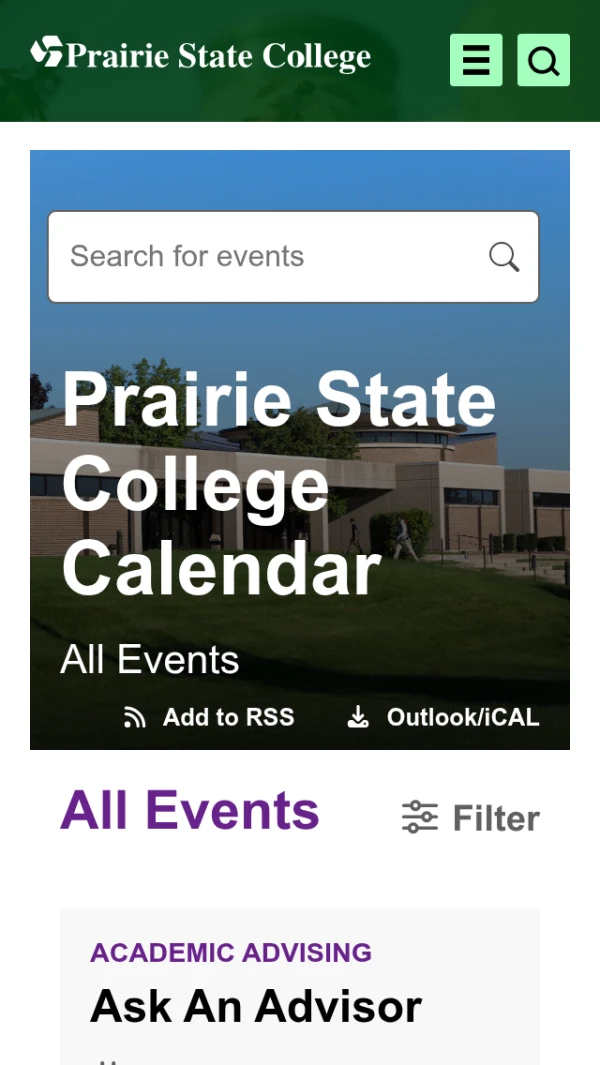Open site search in the header
Screen dimensions: 600x1065
(x=543, y=60)
